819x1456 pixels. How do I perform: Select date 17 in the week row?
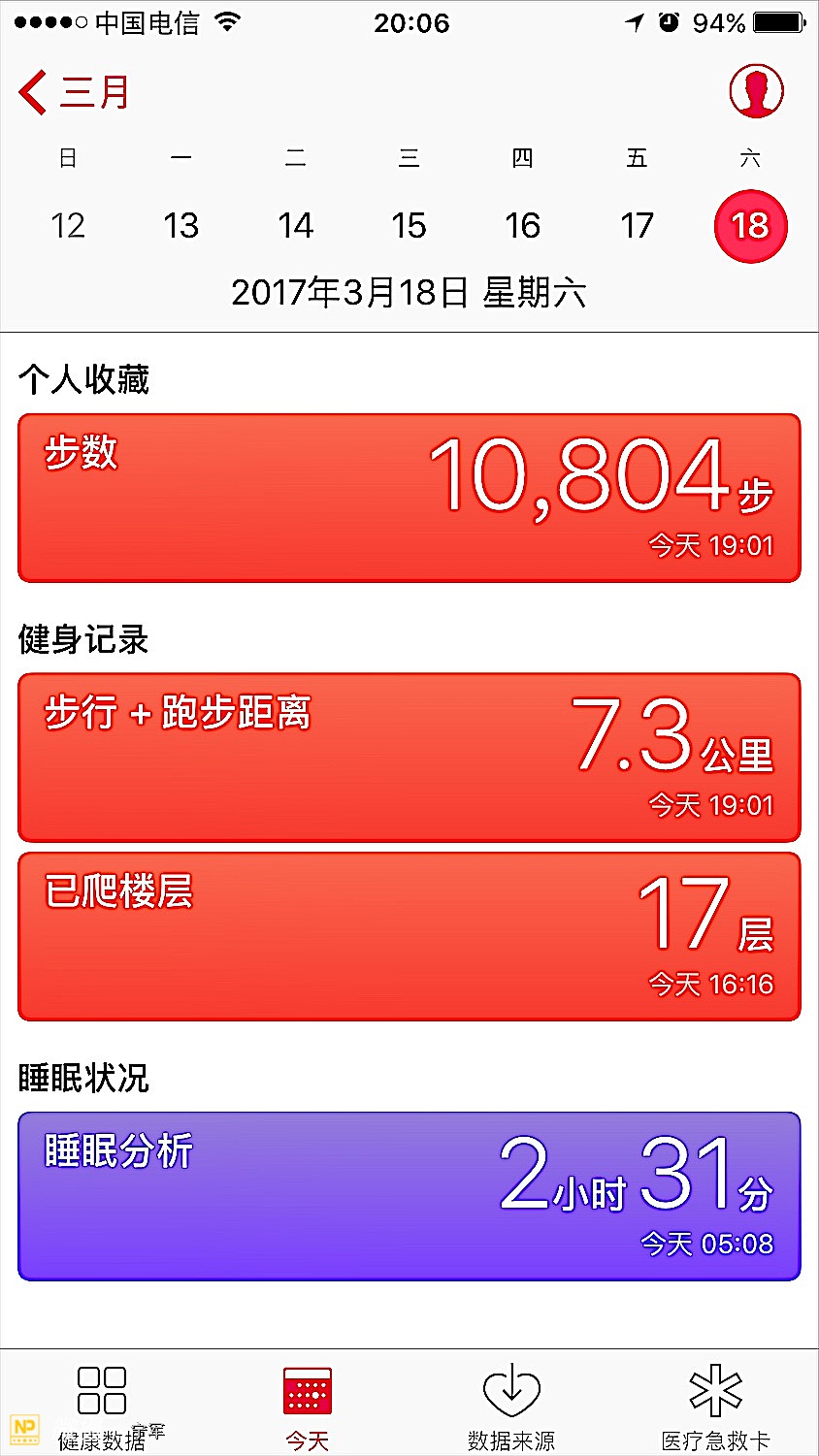click(637, 226)
